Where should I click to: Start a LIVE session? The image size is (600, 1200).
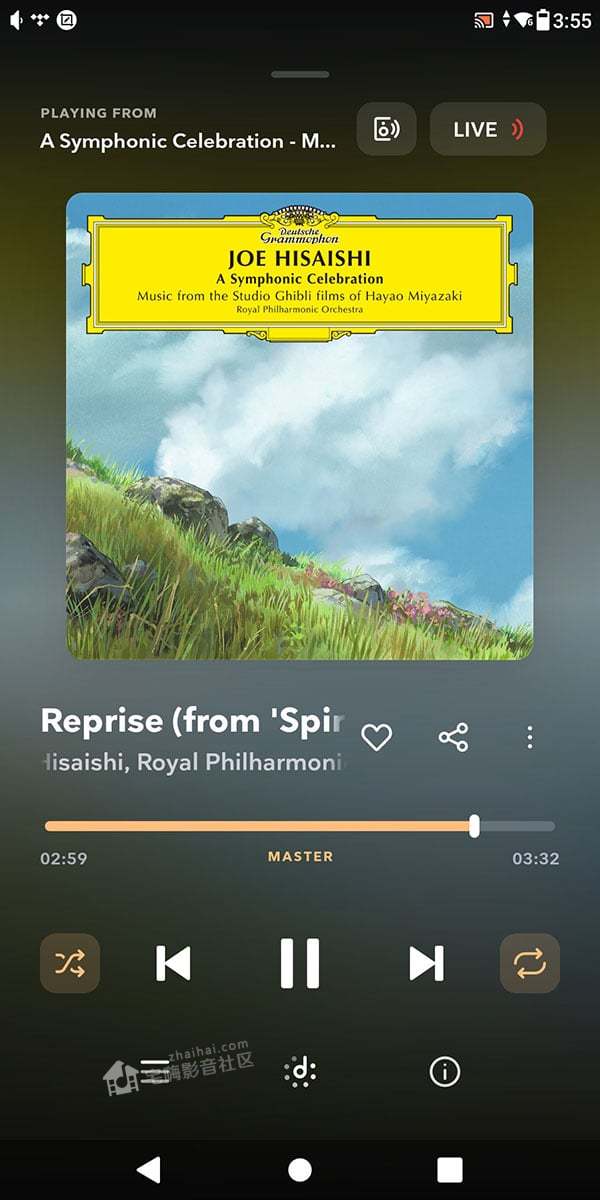pos(488,129)
